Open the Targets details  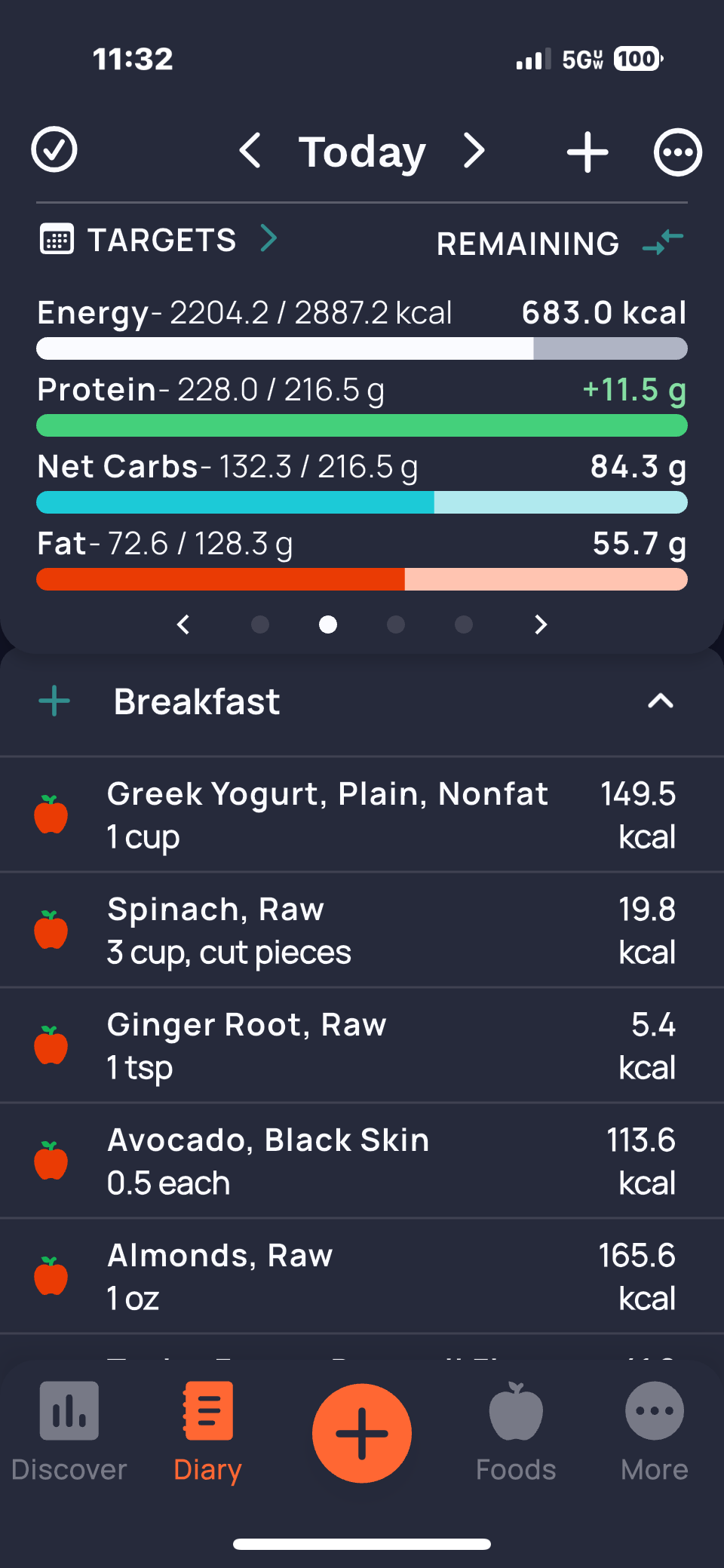[x=160, y=240]
